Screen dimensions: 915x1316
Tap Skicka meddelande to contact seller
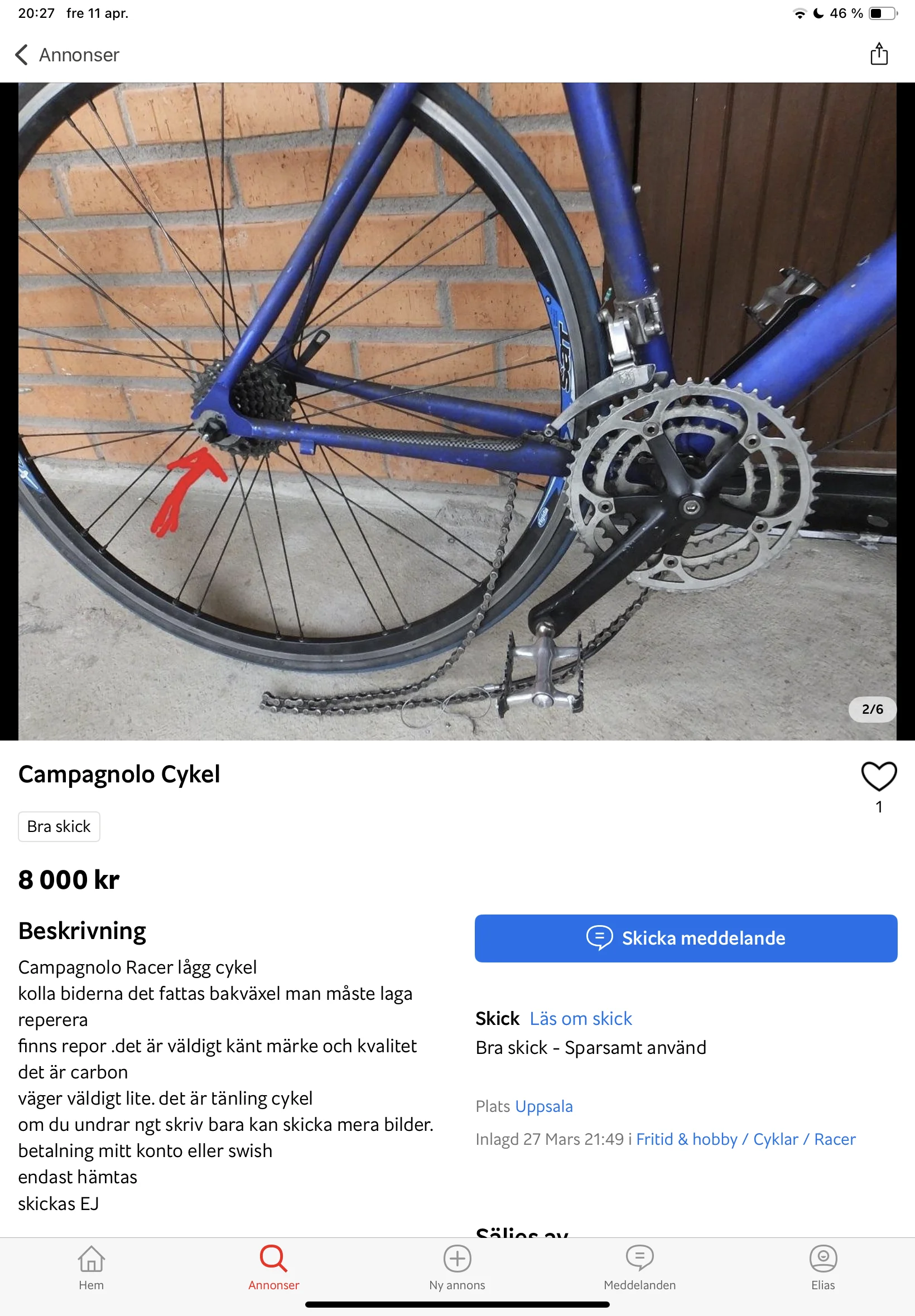click(685, 938)
